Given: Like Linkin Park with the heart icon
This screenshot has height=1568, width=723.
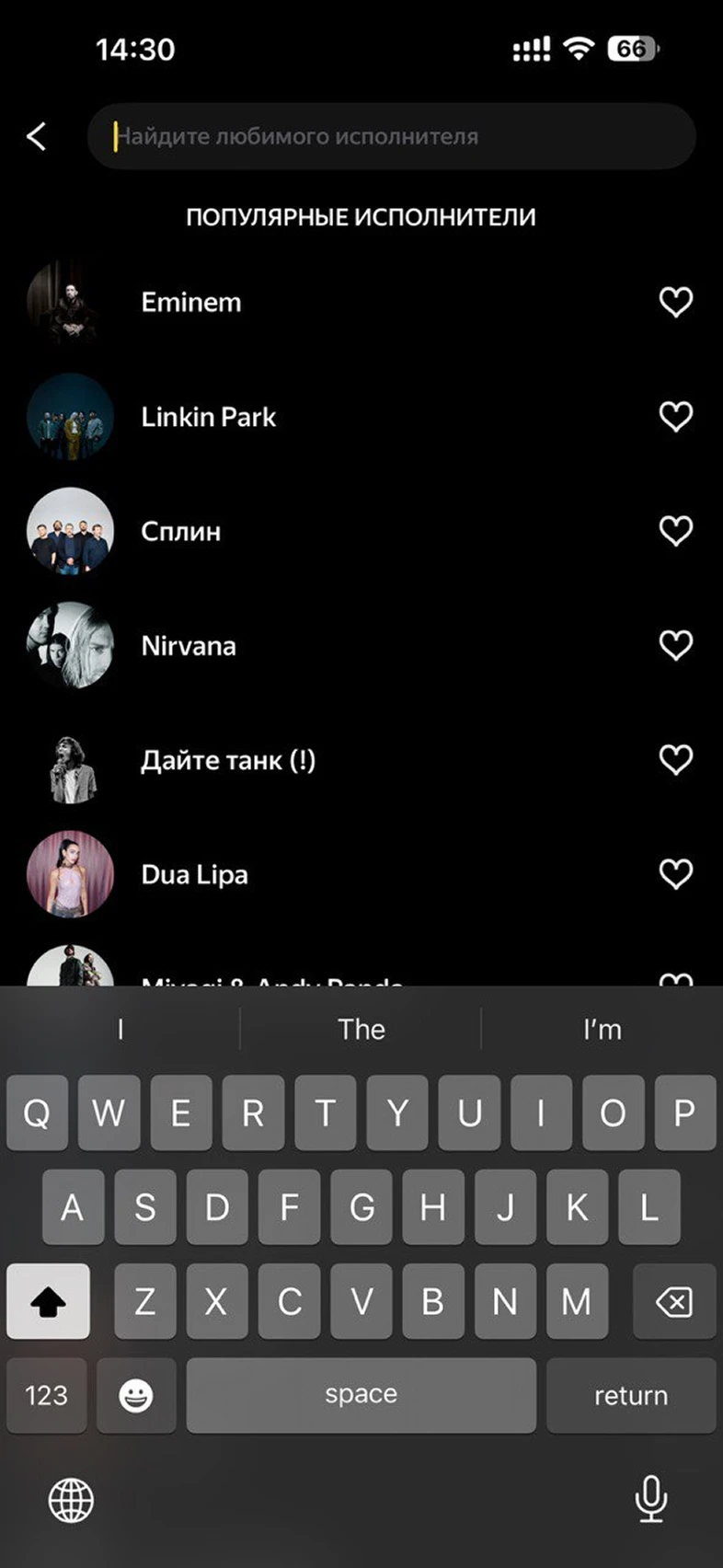Looking at the screenshot, I should point(675,417).
